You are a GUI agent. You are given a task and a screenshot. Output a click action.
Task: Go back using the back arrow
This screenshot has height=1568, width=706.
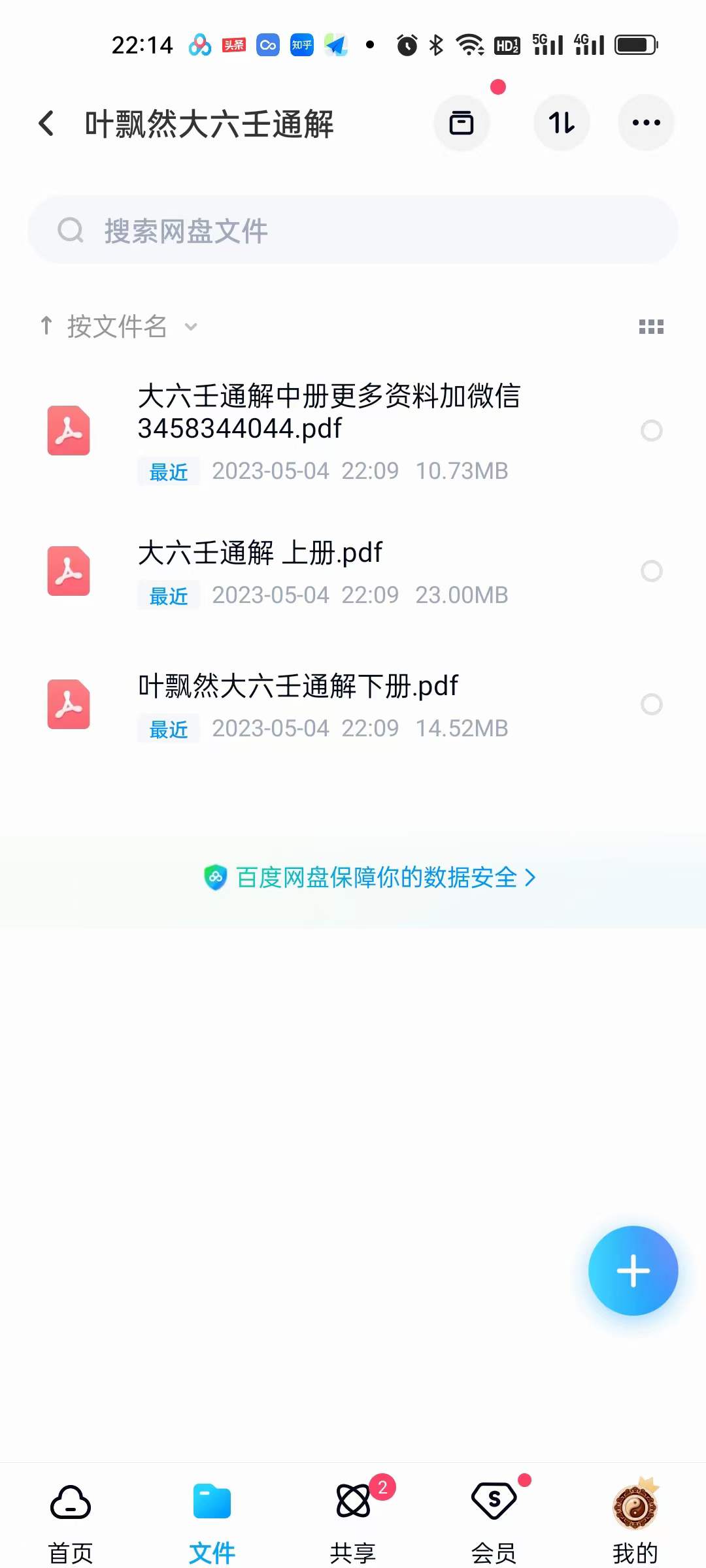click(46, 123)
